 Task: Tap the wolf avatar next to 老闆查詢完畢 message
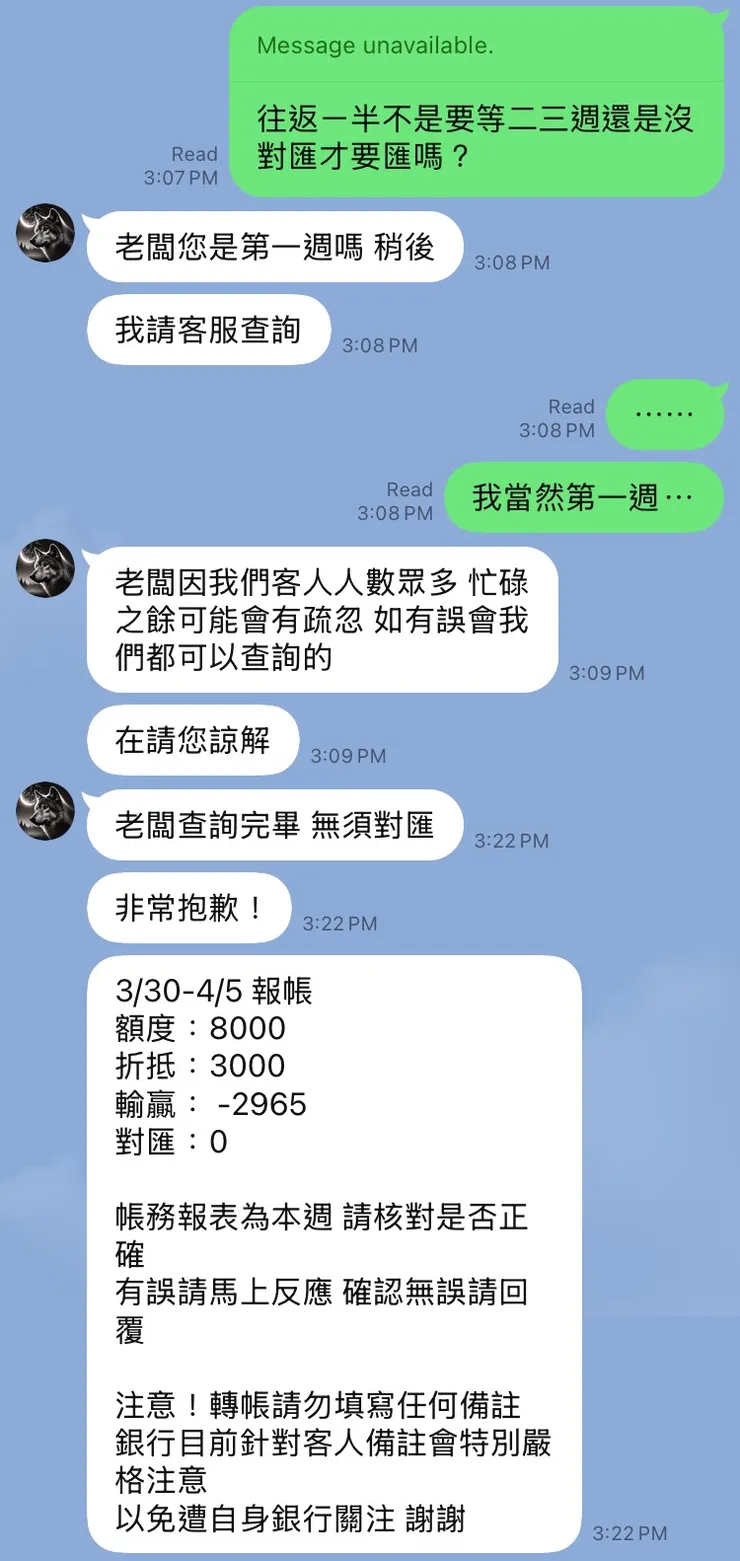42,813
